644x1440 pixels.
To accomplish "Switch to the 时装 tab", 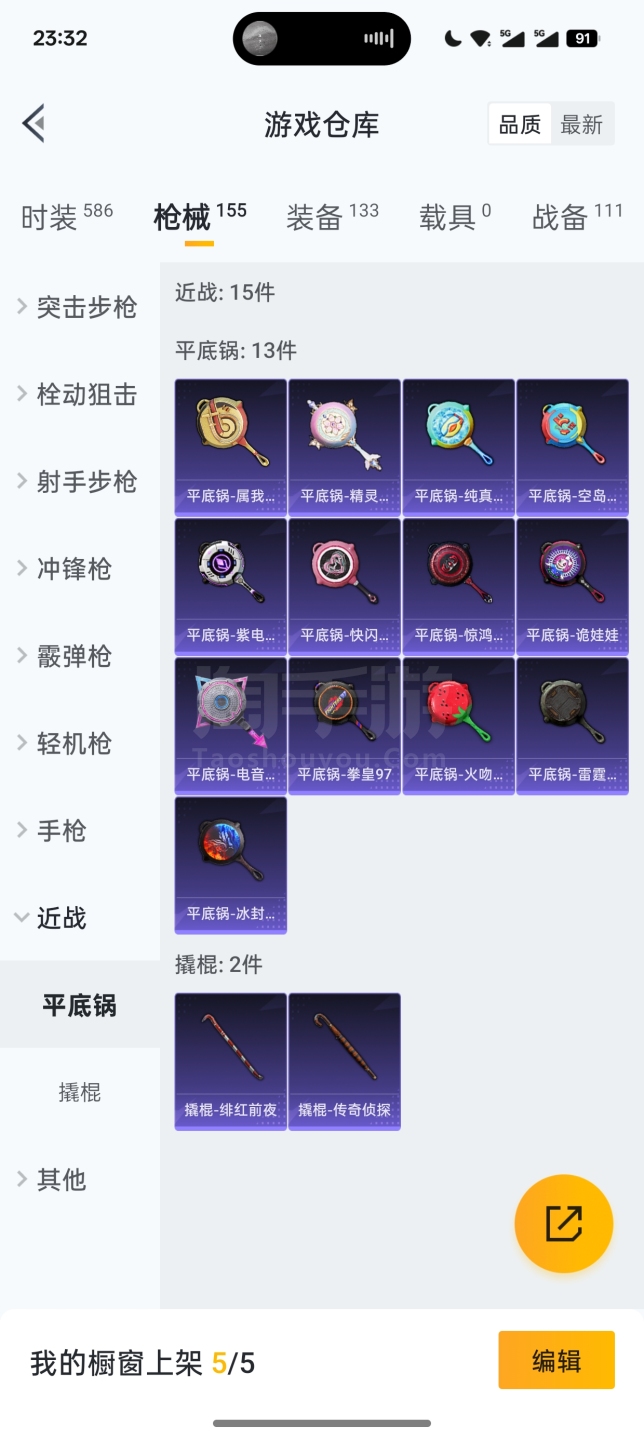I will pyautogui.click(x=66, y=217).
